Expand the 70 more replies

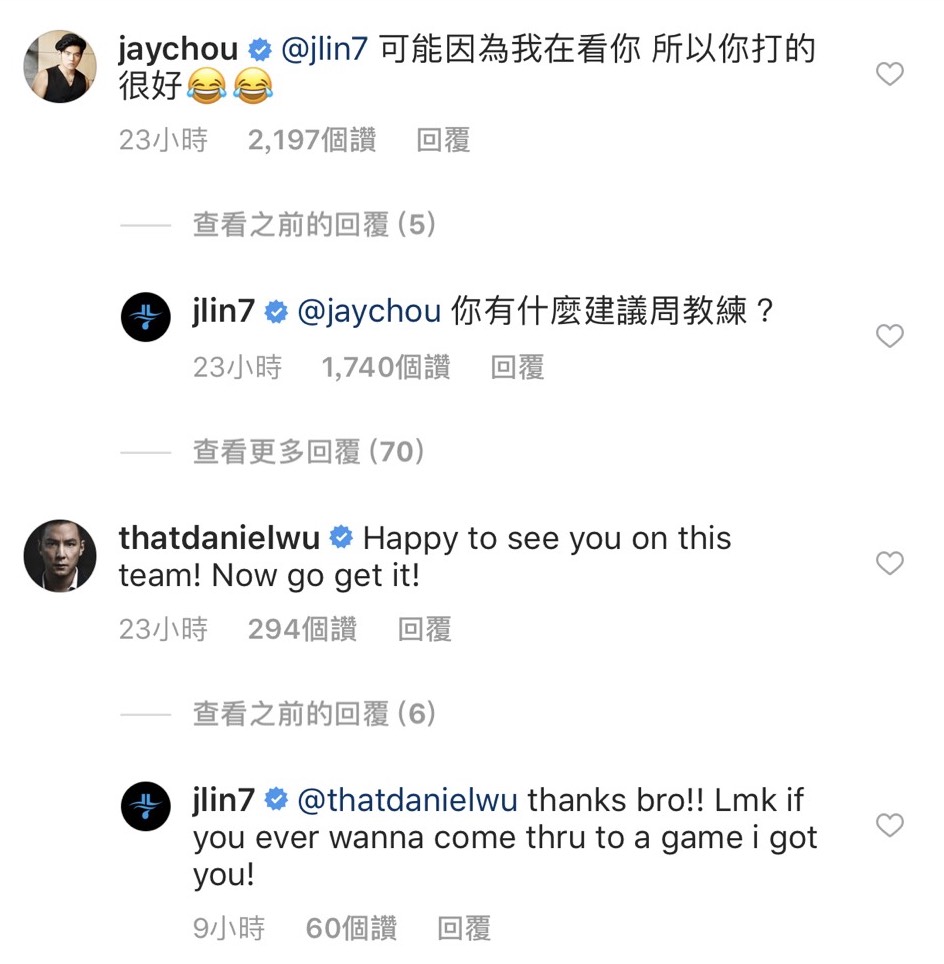tap(309, 453)
